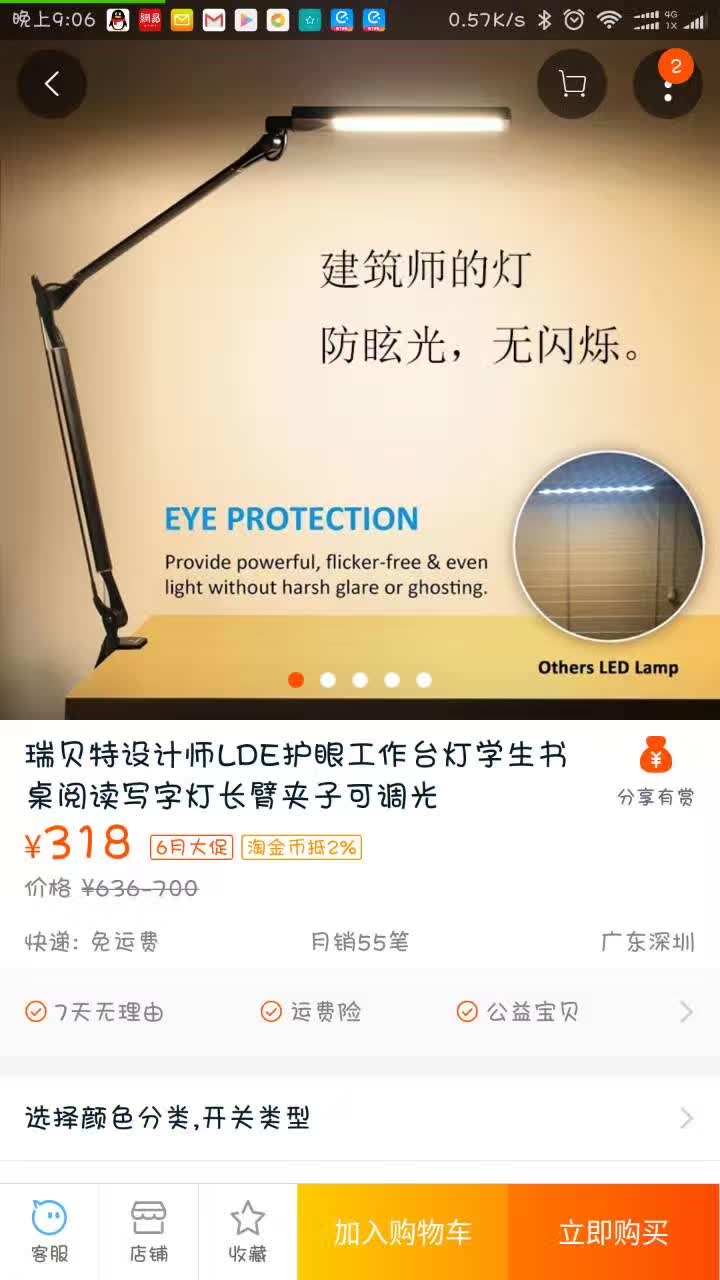
Task: Add item to 收藏 favorites
Action: click(247, 1232)
